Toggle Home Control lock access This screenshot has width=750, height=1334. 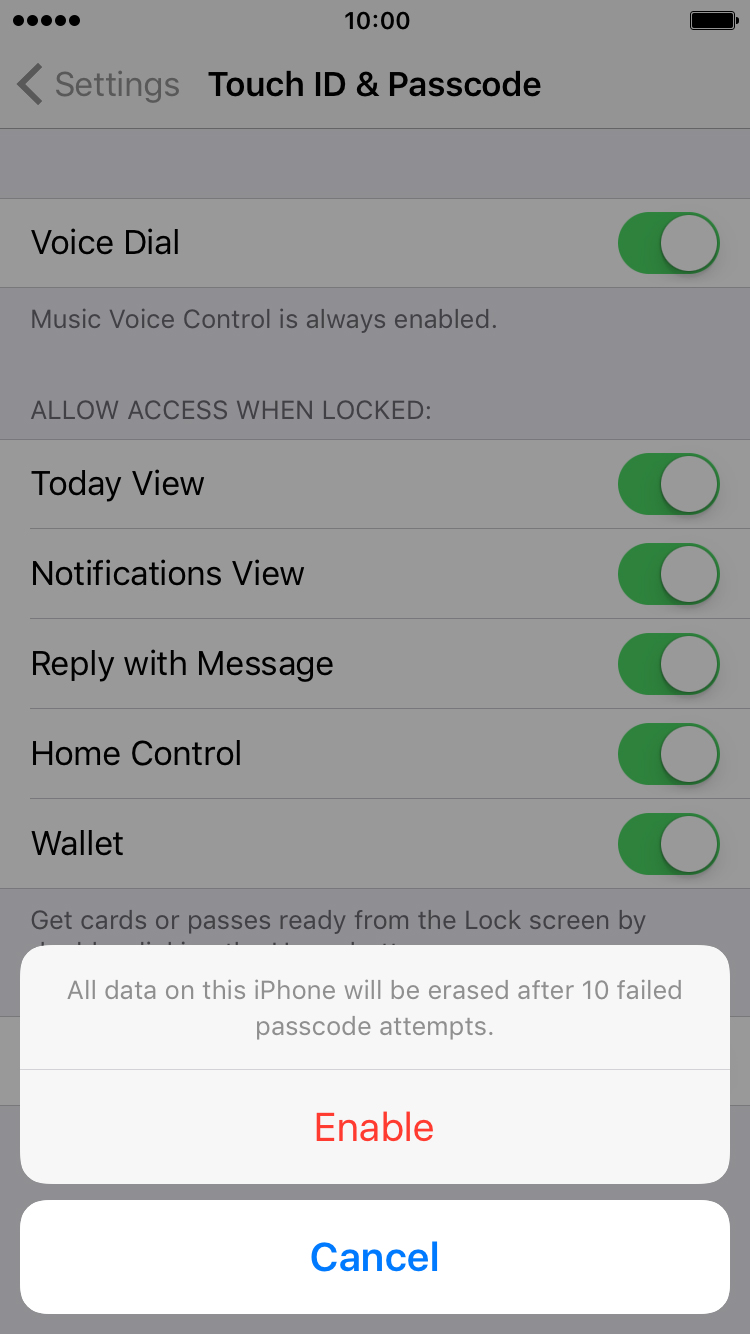(x=668, y=754)
